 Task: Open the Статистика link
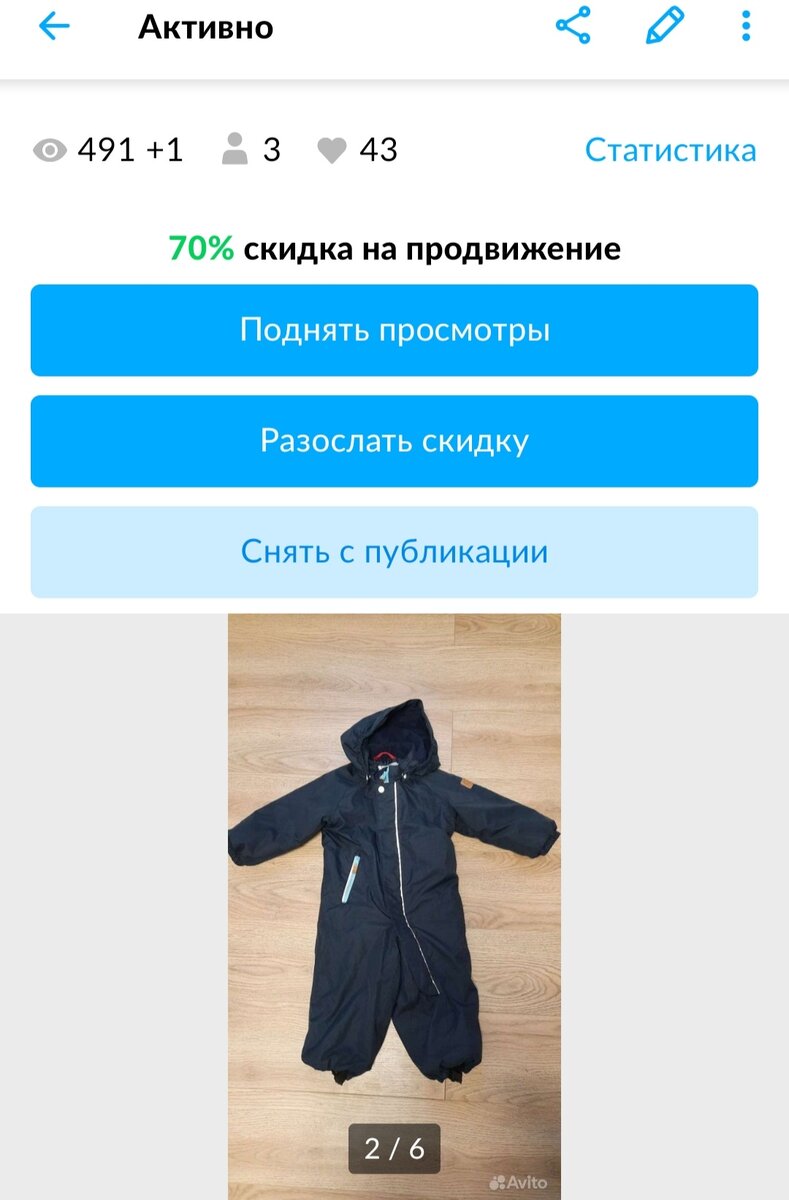[x=671, y=150]
